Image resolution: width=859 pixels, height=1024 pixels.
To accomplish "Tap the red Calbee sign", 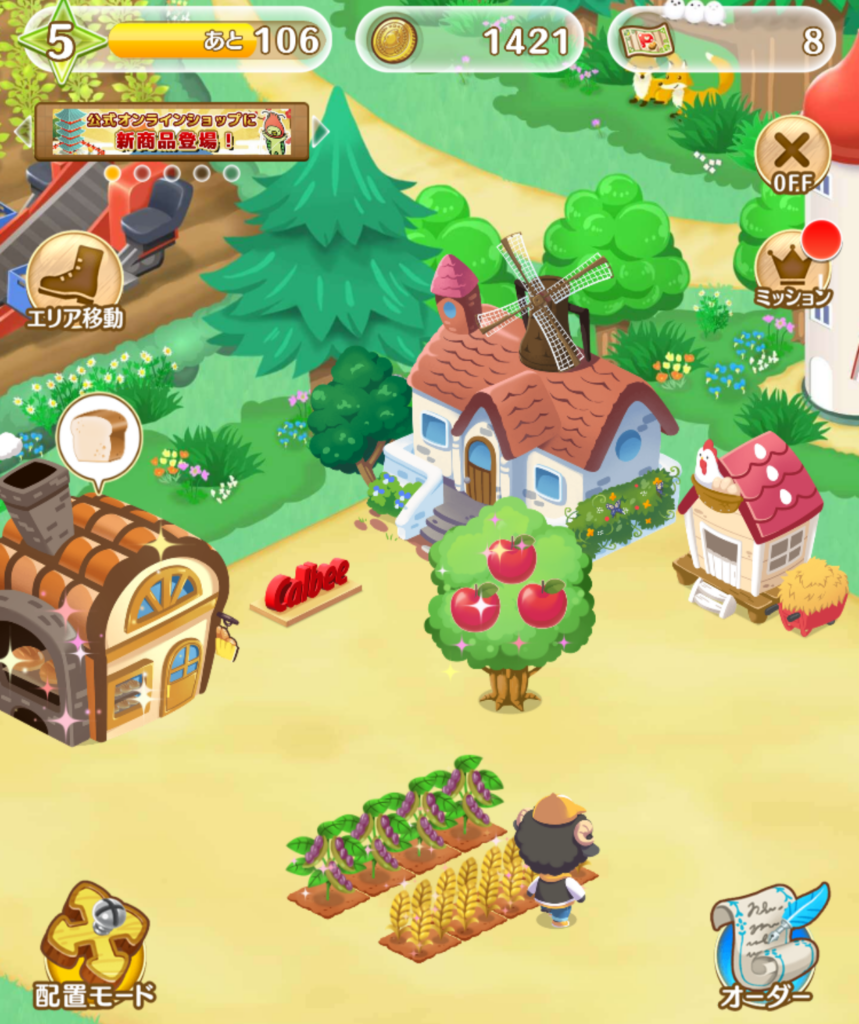I will coord(306,589).
